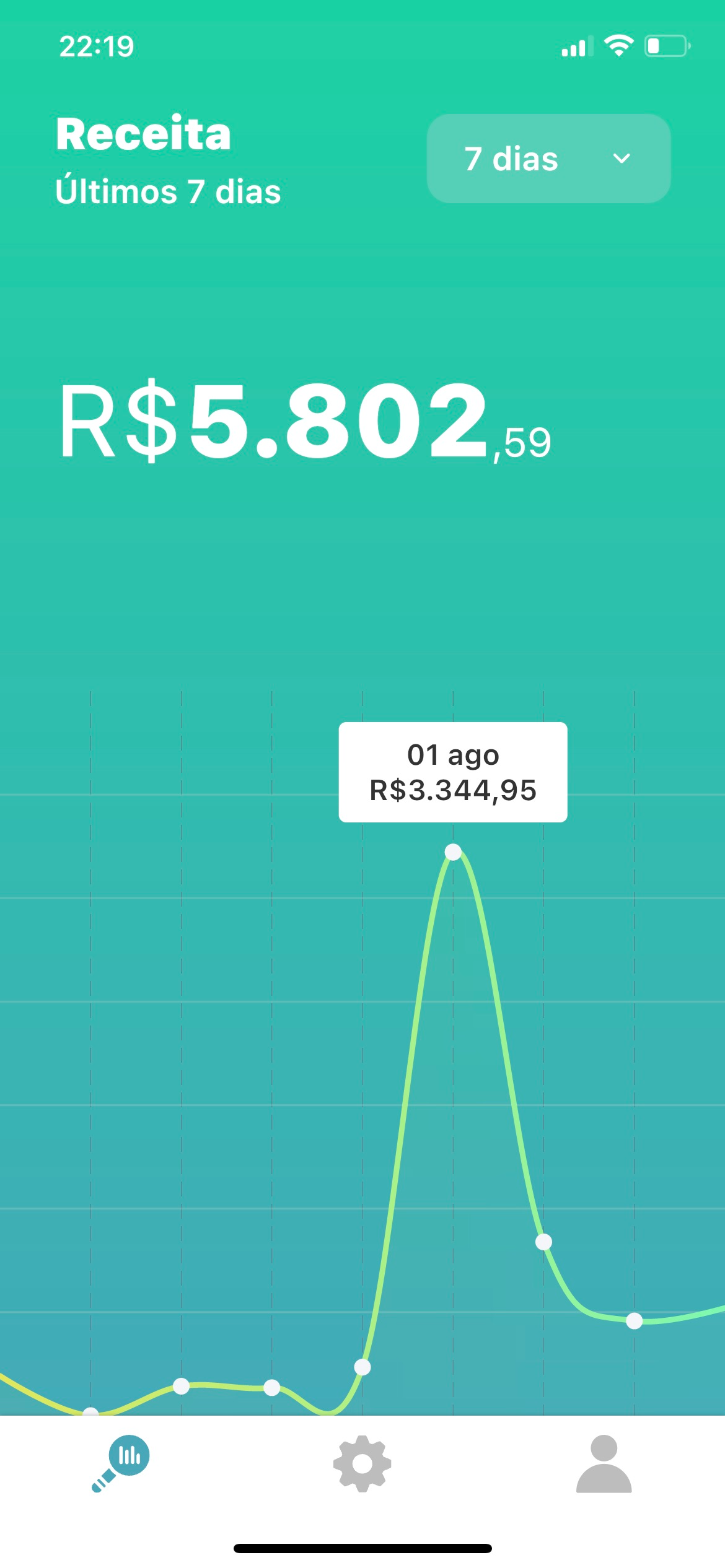The height and width of the screenshot is (1568, 725).
Task: Go to the profile tab
Action: [x=604, y=1463]
